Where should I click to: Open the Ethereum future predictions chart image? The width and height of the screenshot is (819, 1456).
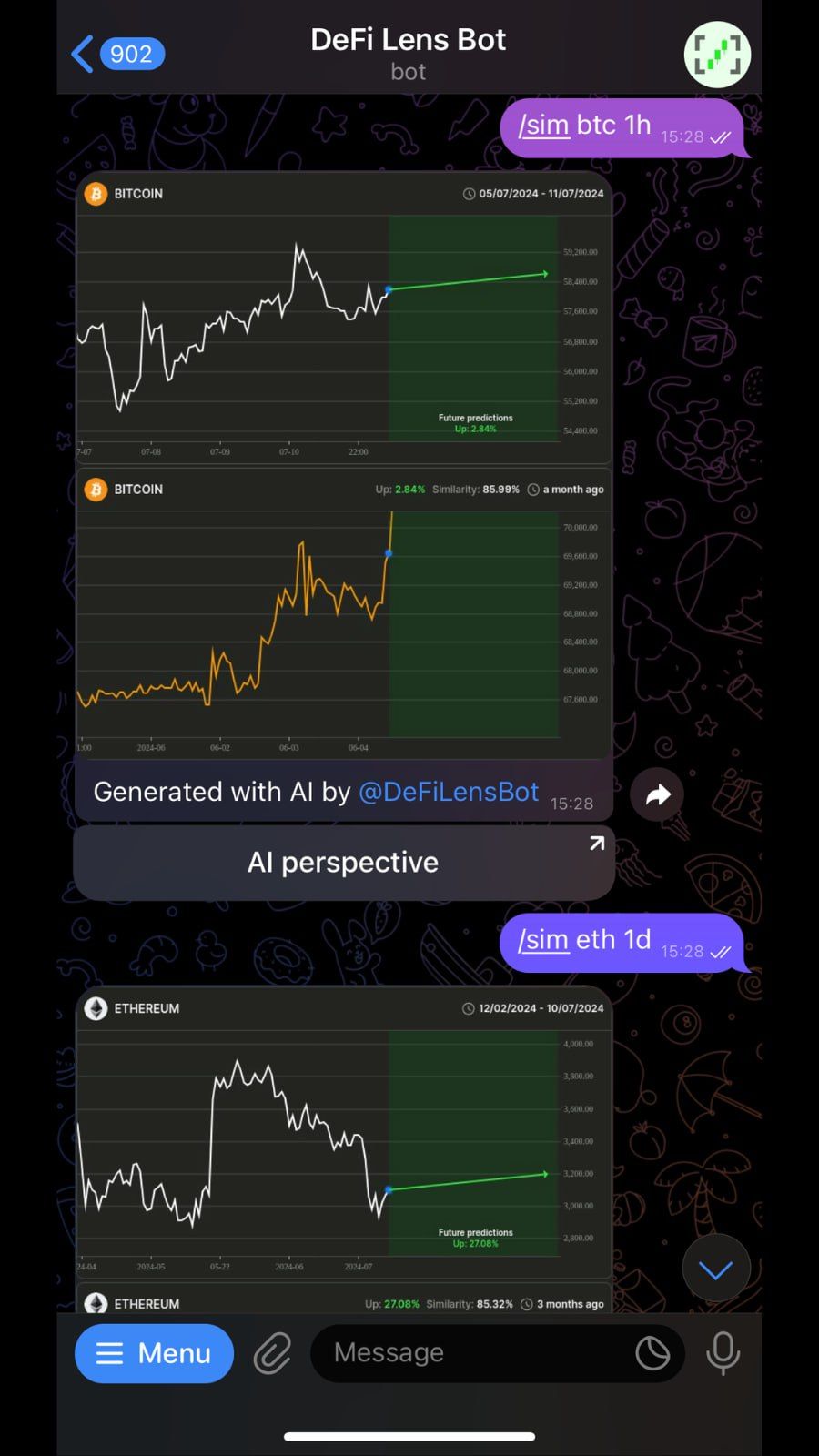(x=343, y=1133)
